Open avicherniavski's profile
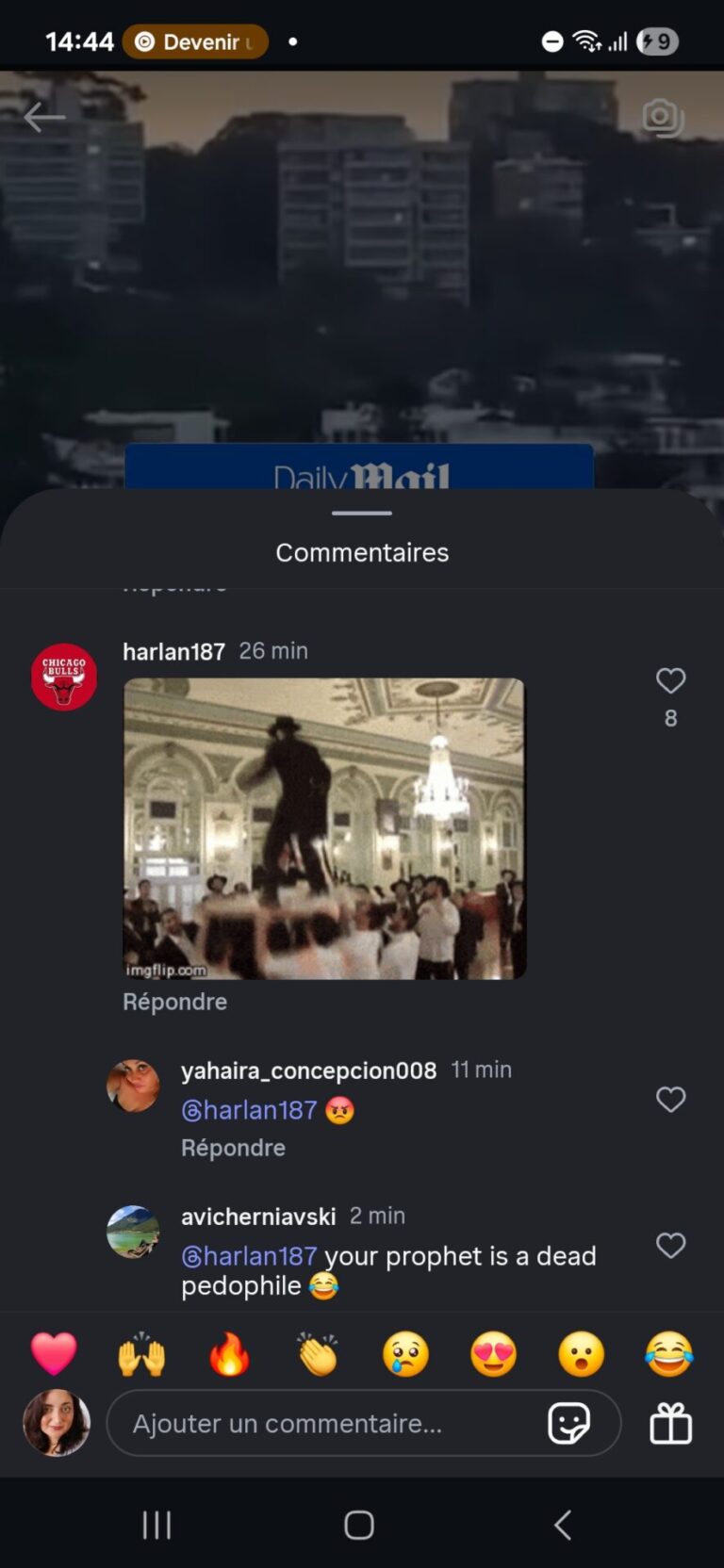Viewport: 724px width, 1568px height. point(133,1232)
